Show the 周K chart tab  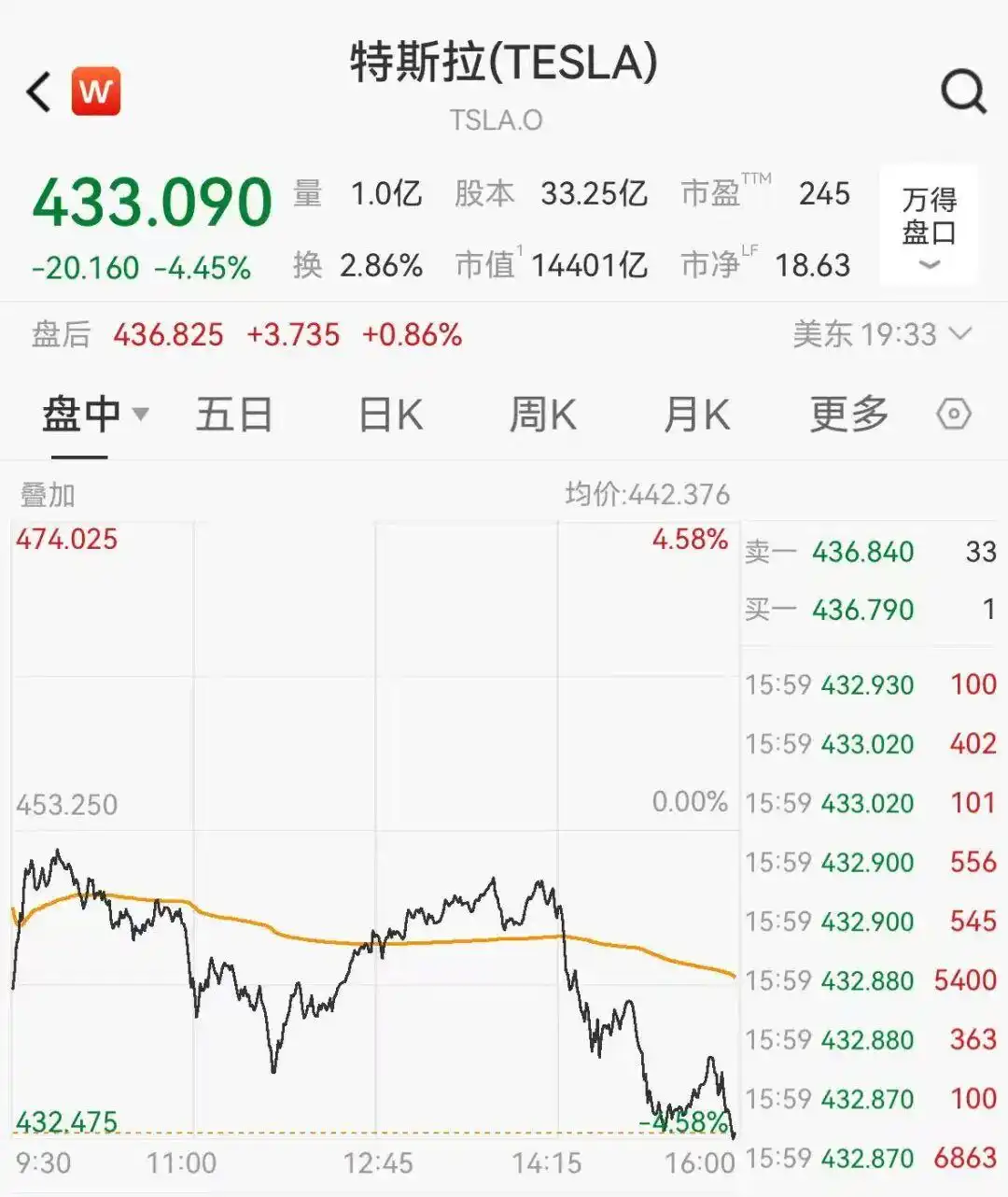[x=542, y=415]
